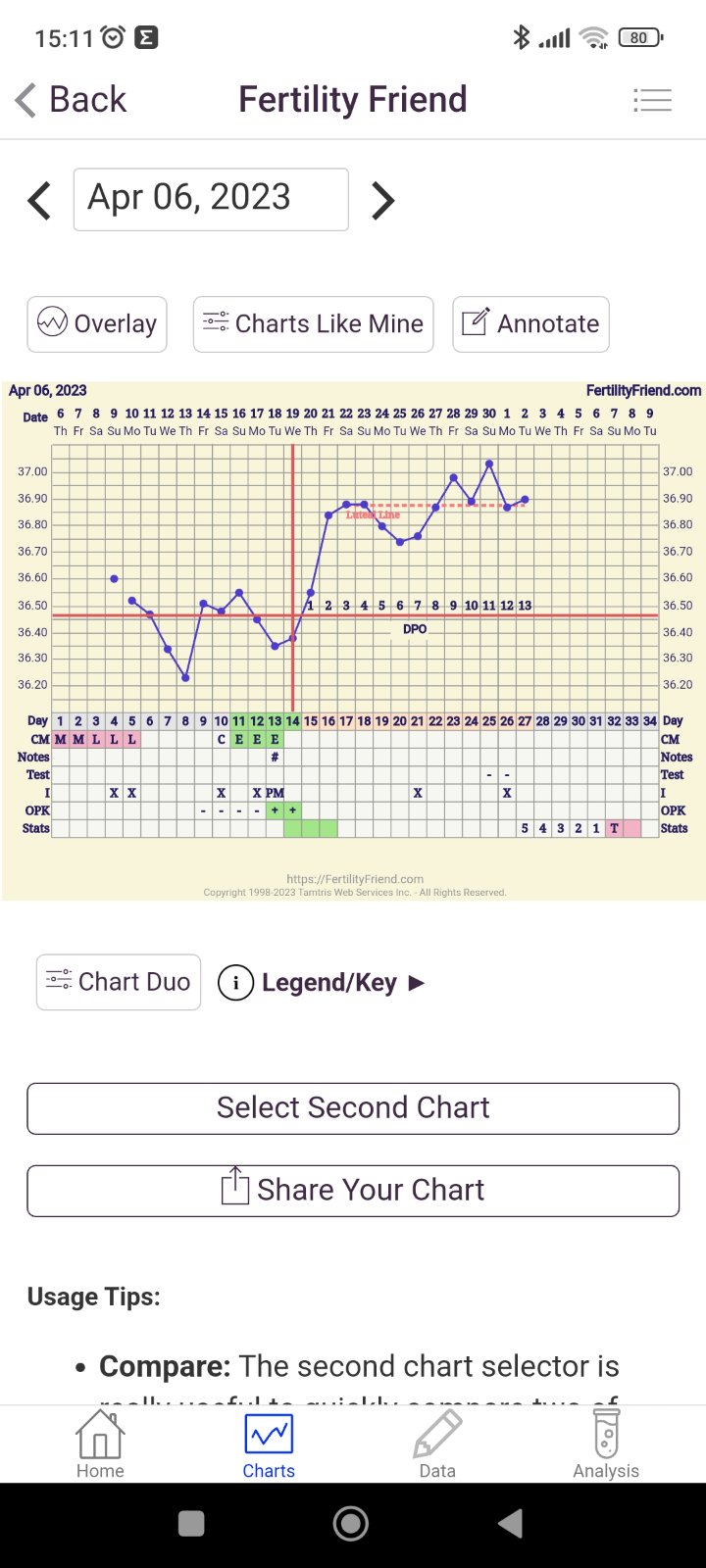Go to the previous chart date
706x1568 pixels.
coord(39,201)
